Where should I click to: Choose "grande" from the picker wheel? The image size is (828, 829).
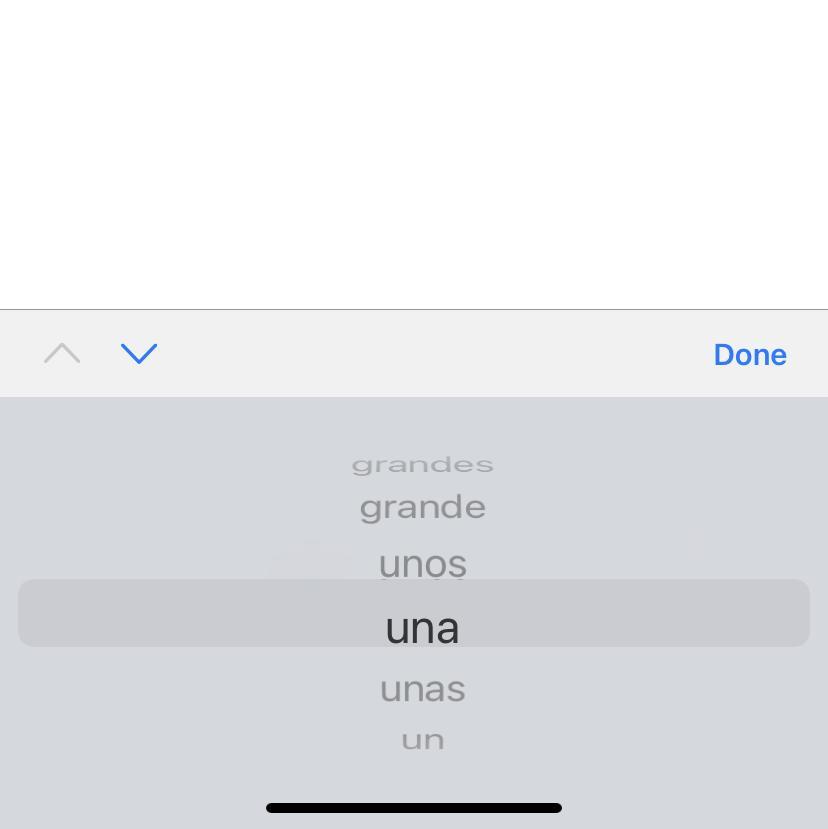[422, 507]
